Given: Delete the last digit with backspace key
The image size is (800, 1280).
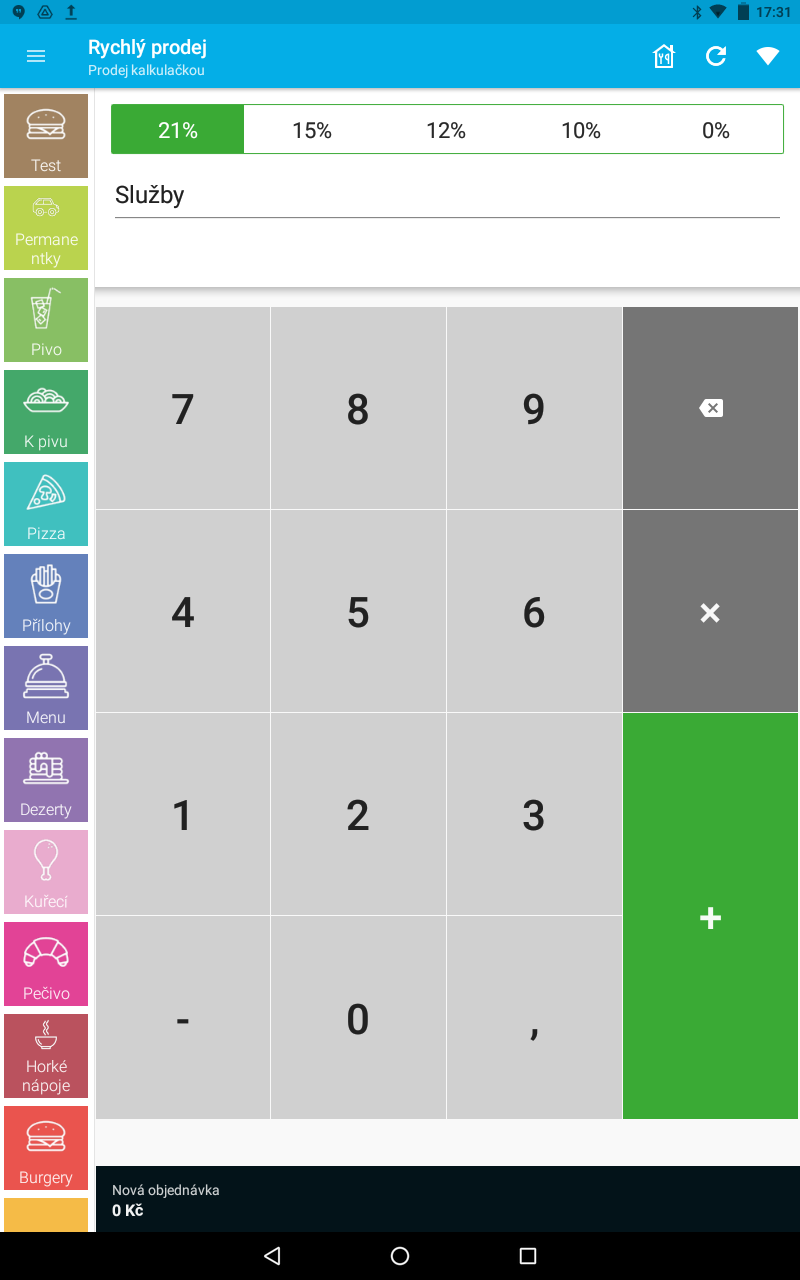Looking at the screenshot, I should 710,408.
